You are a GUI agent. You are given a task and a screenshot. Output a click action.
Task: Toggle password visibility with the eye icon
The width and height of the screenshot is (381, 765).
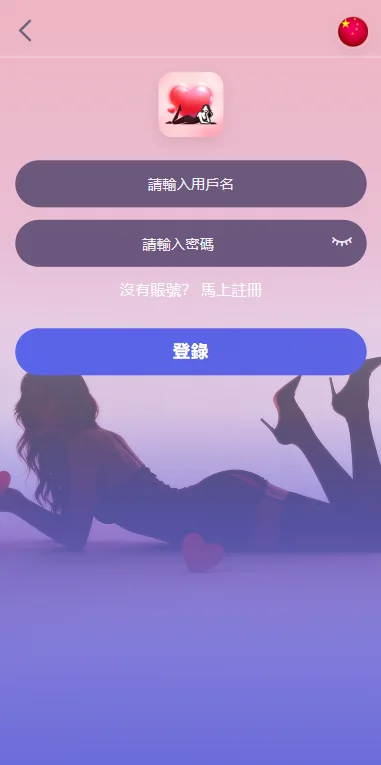(342, 242)
